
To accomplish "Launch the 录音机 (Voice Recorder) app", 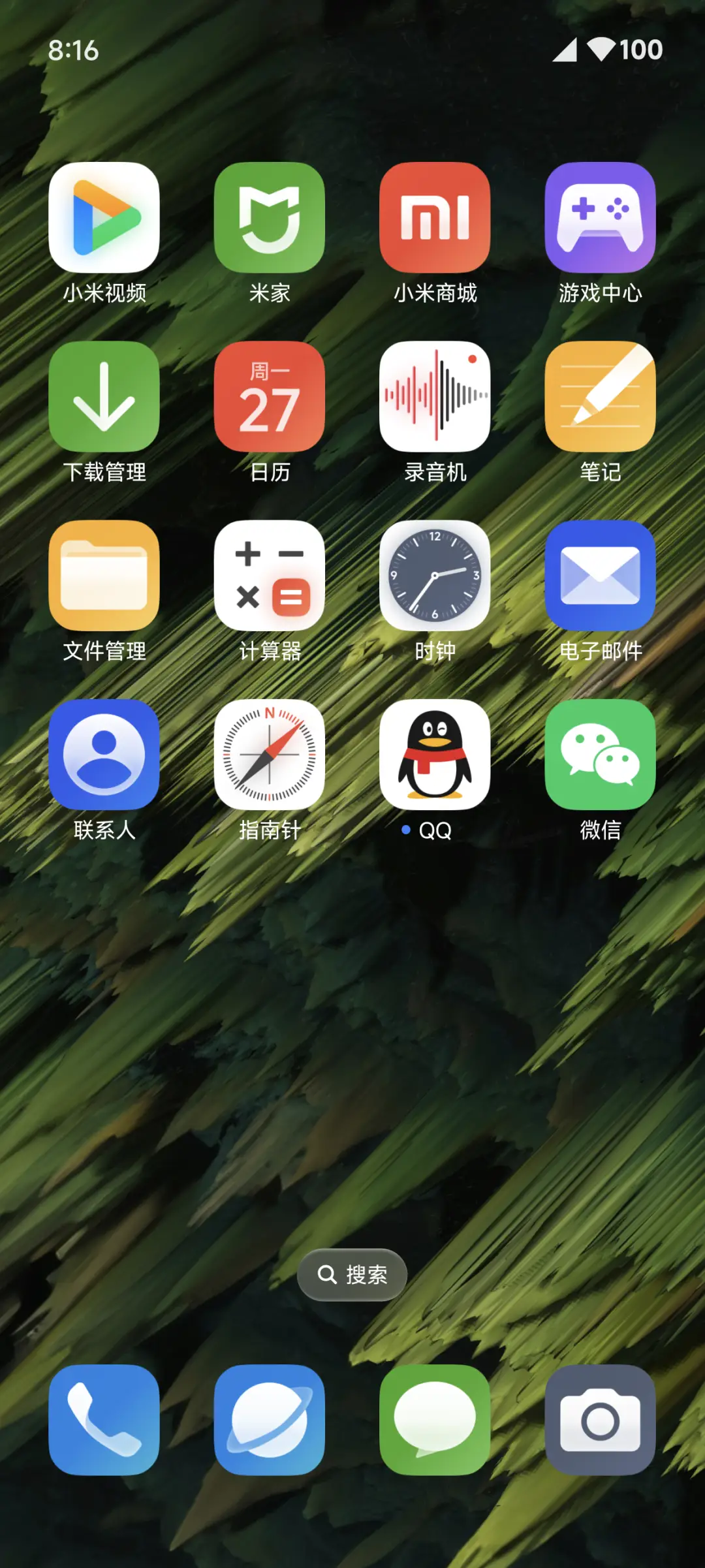I will point(436,398).
